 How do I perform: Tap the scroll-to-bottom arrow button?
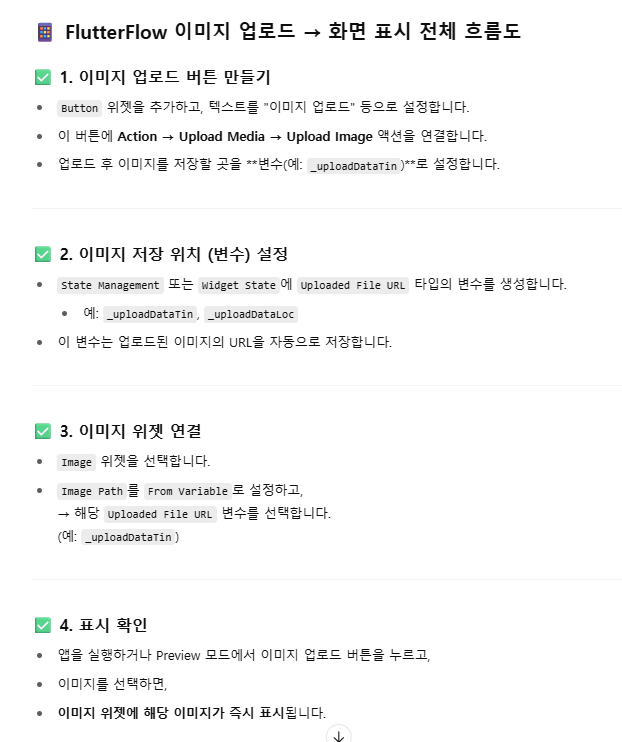pyautogui.click(x=338, y=735)
